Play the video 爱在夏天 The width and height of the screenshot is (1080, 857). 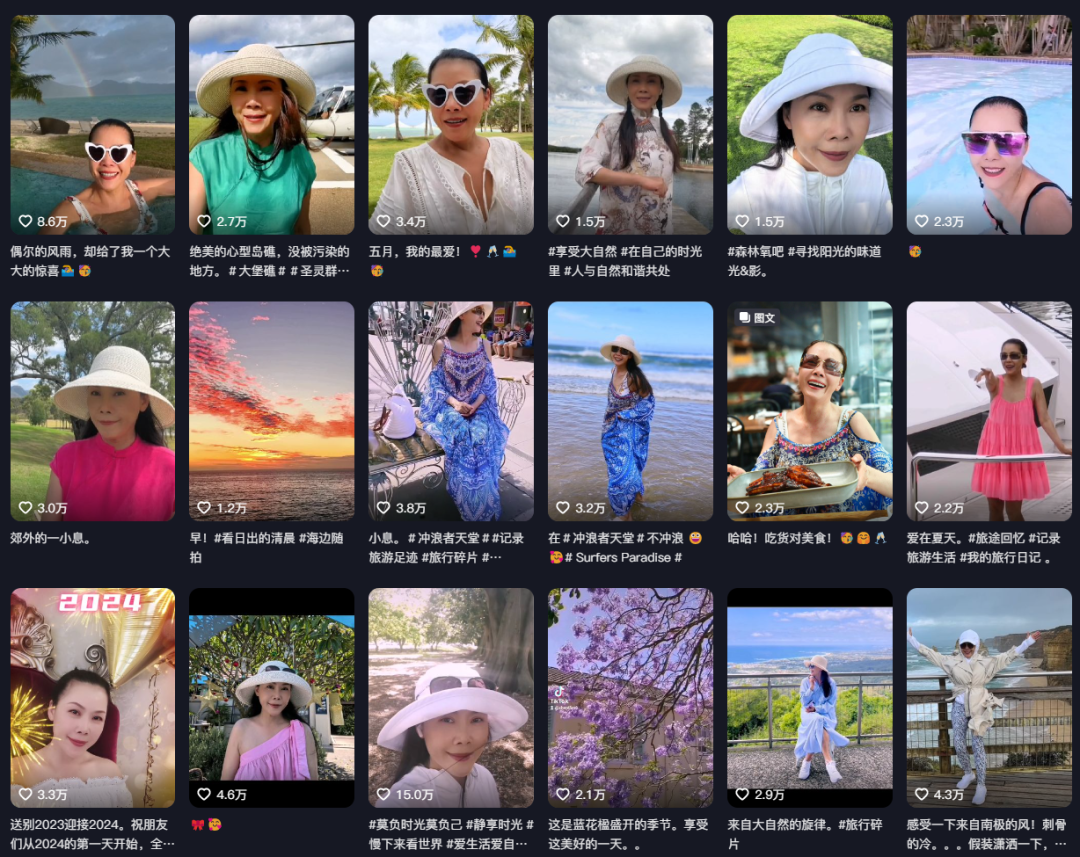click(x=988, y=411)
